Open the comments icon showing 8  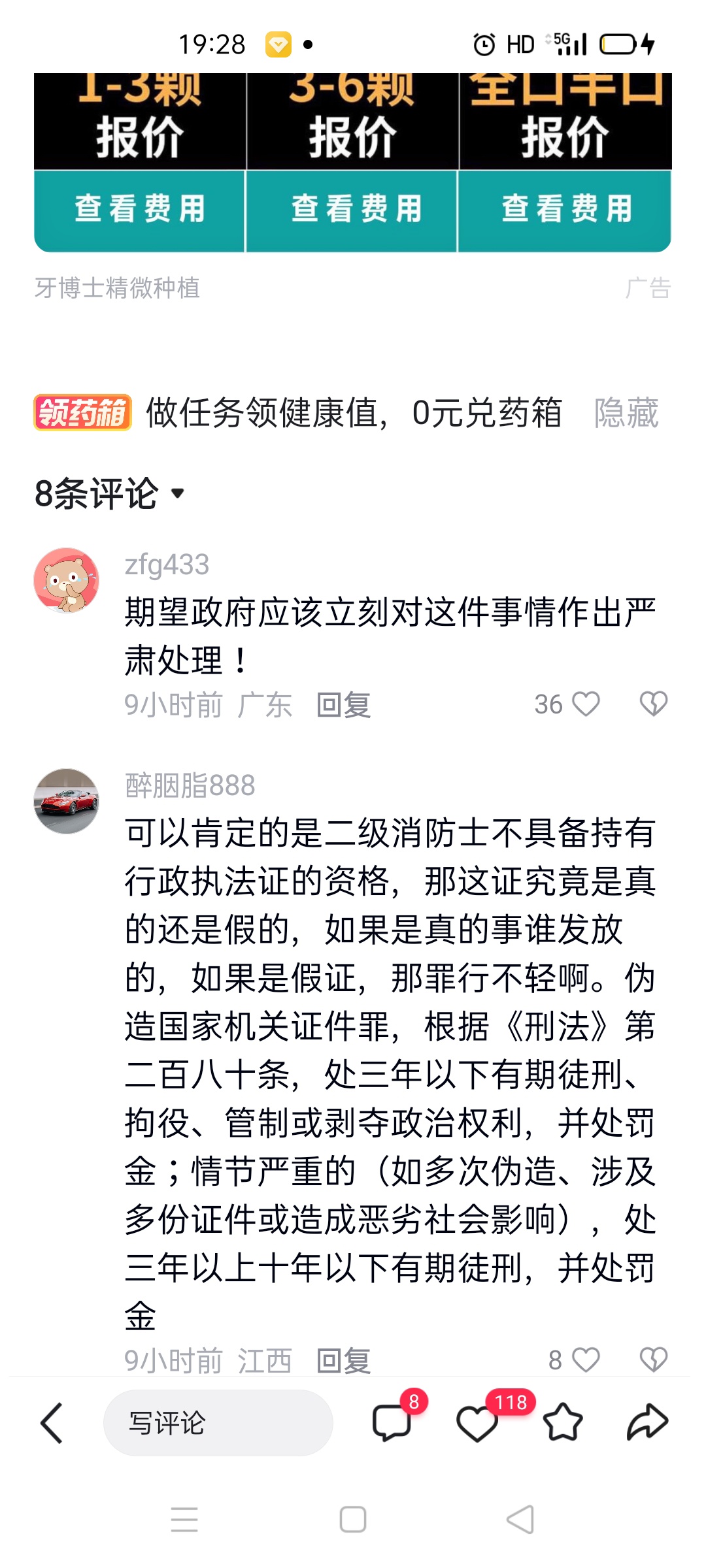[392, 1423]
